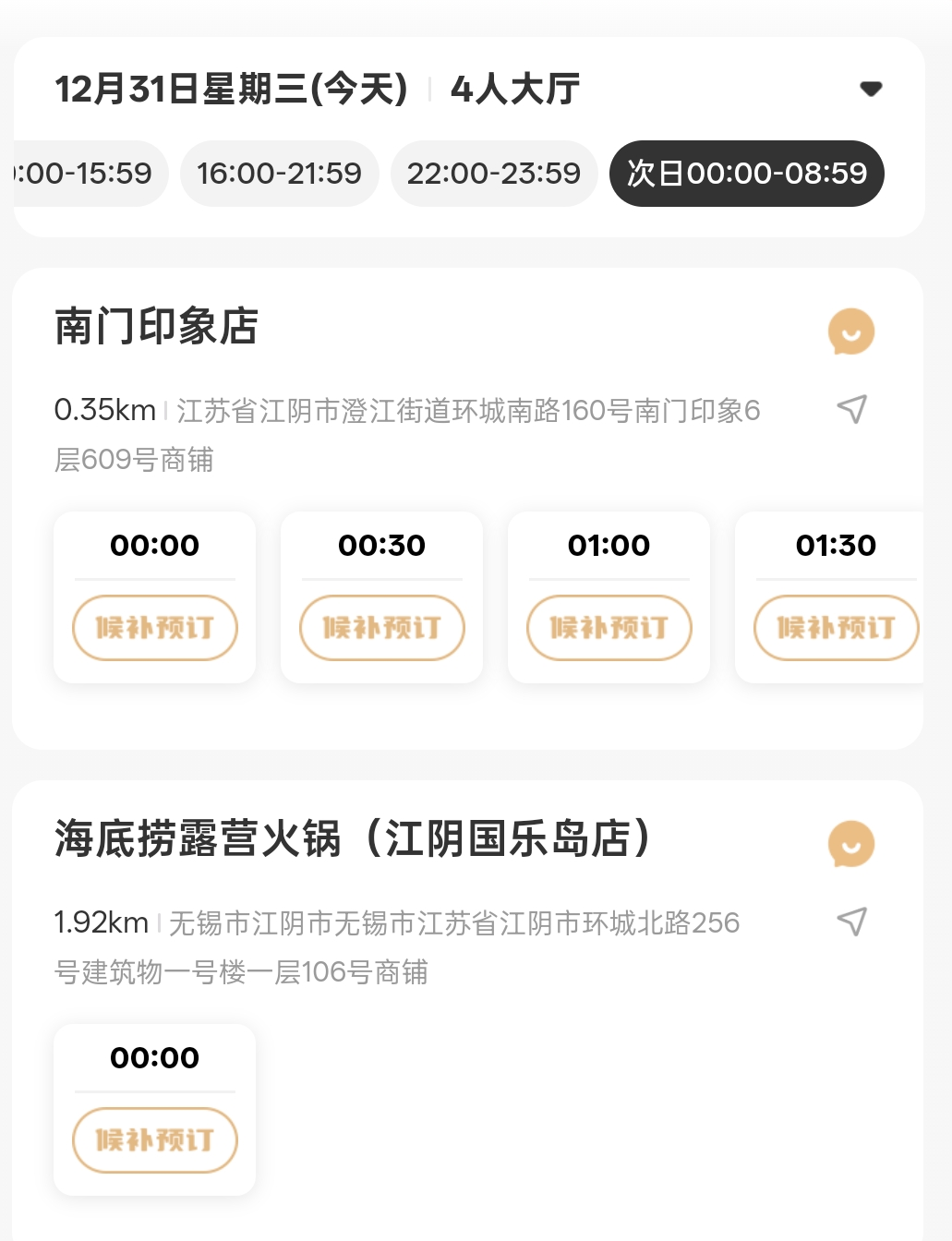The height and width of the screenshot is (1241, 952).
Task: Select the 16:00-21:59 time slot chip
Action: [x=279, y=174]
